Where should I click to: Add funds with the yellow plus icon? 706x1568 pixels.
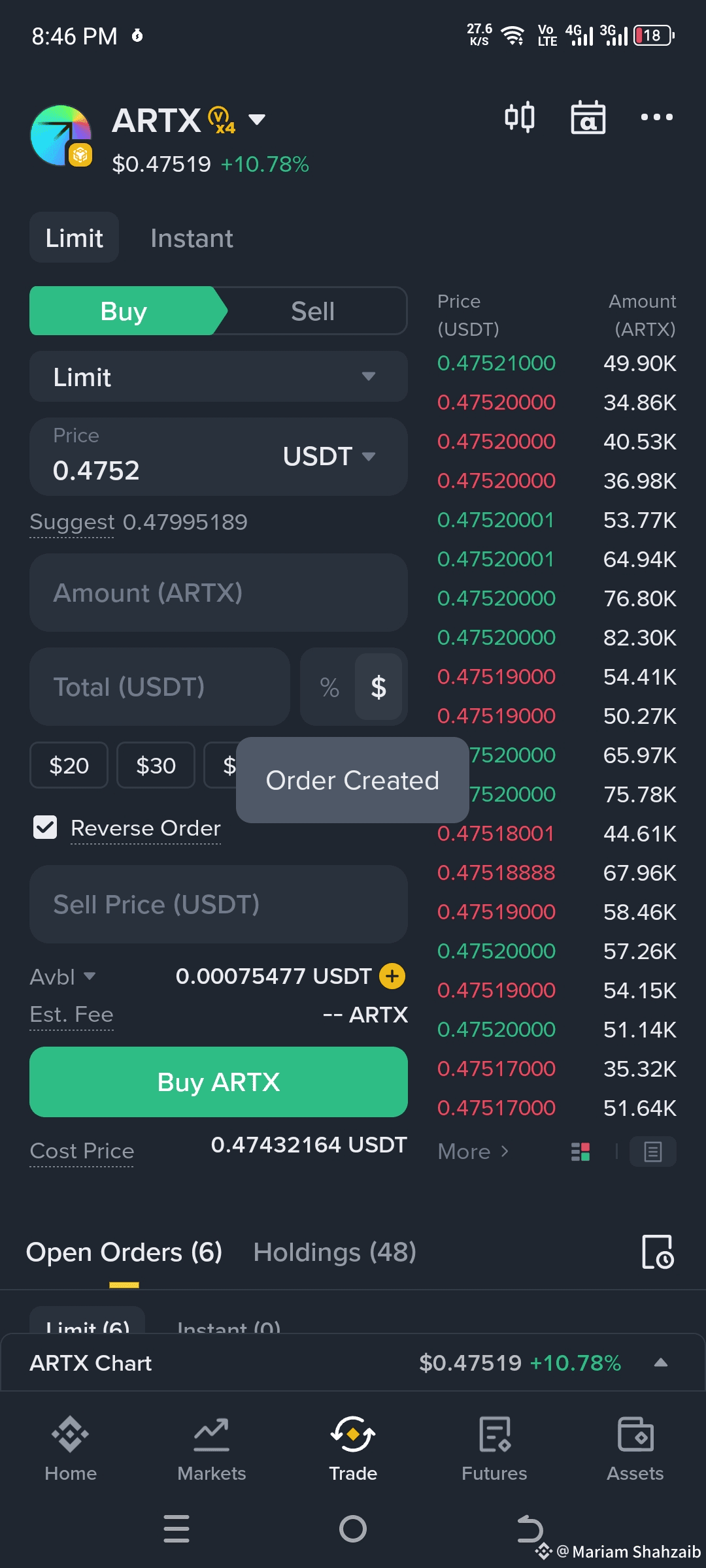pos(392,976)
